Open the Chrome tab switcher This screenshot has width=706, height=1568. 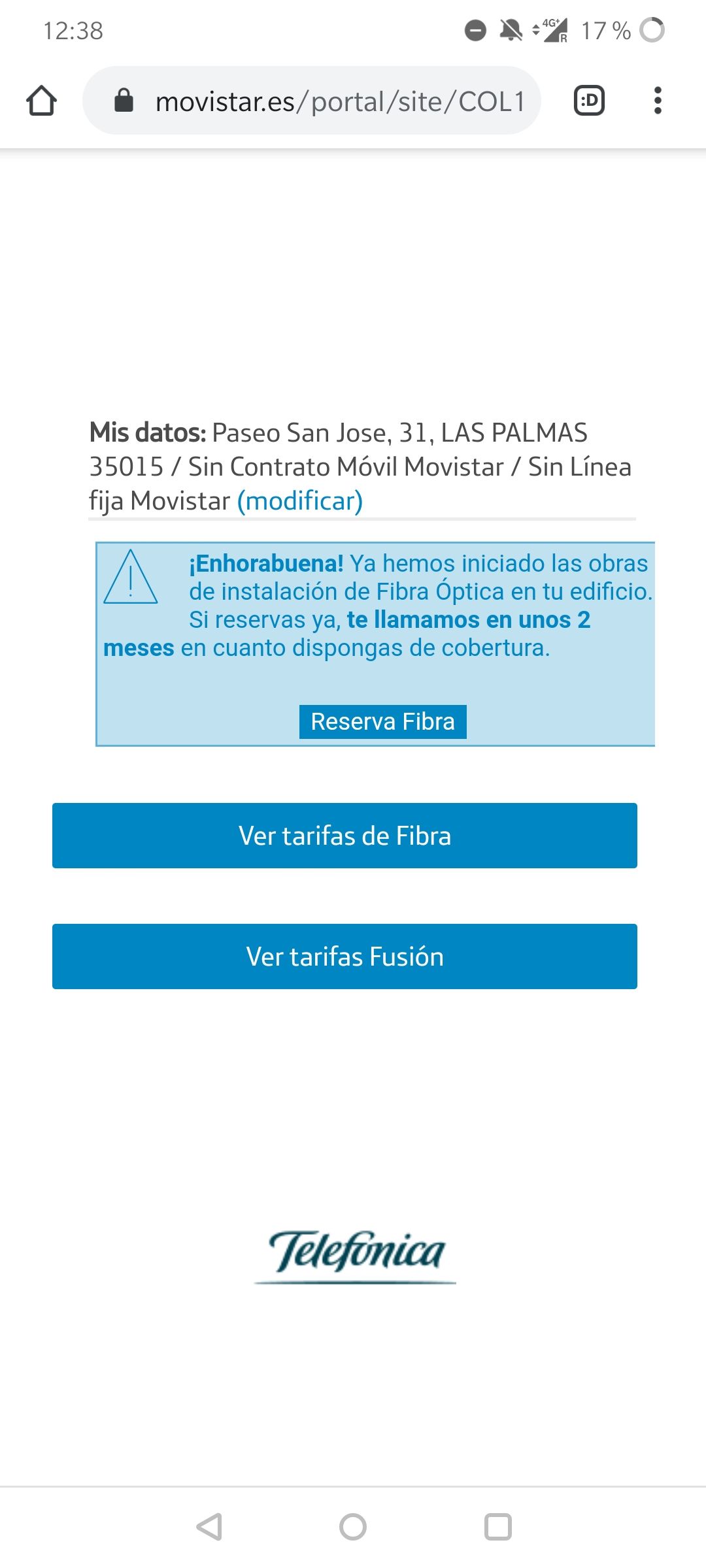coord(588,100)
